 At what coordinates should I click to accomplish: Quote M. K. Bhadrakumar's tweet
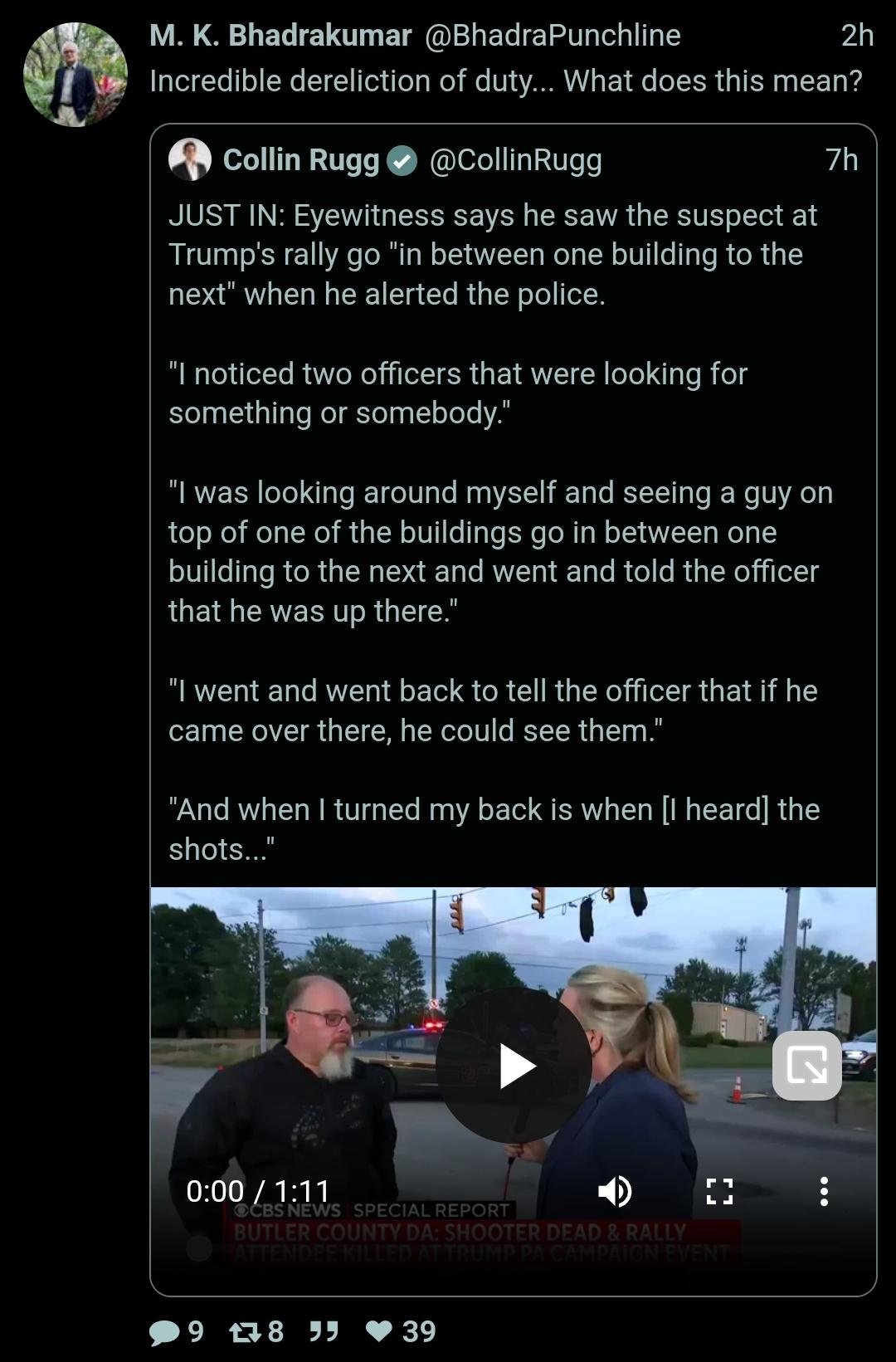pyautogui.click(x=324, y=1332)
